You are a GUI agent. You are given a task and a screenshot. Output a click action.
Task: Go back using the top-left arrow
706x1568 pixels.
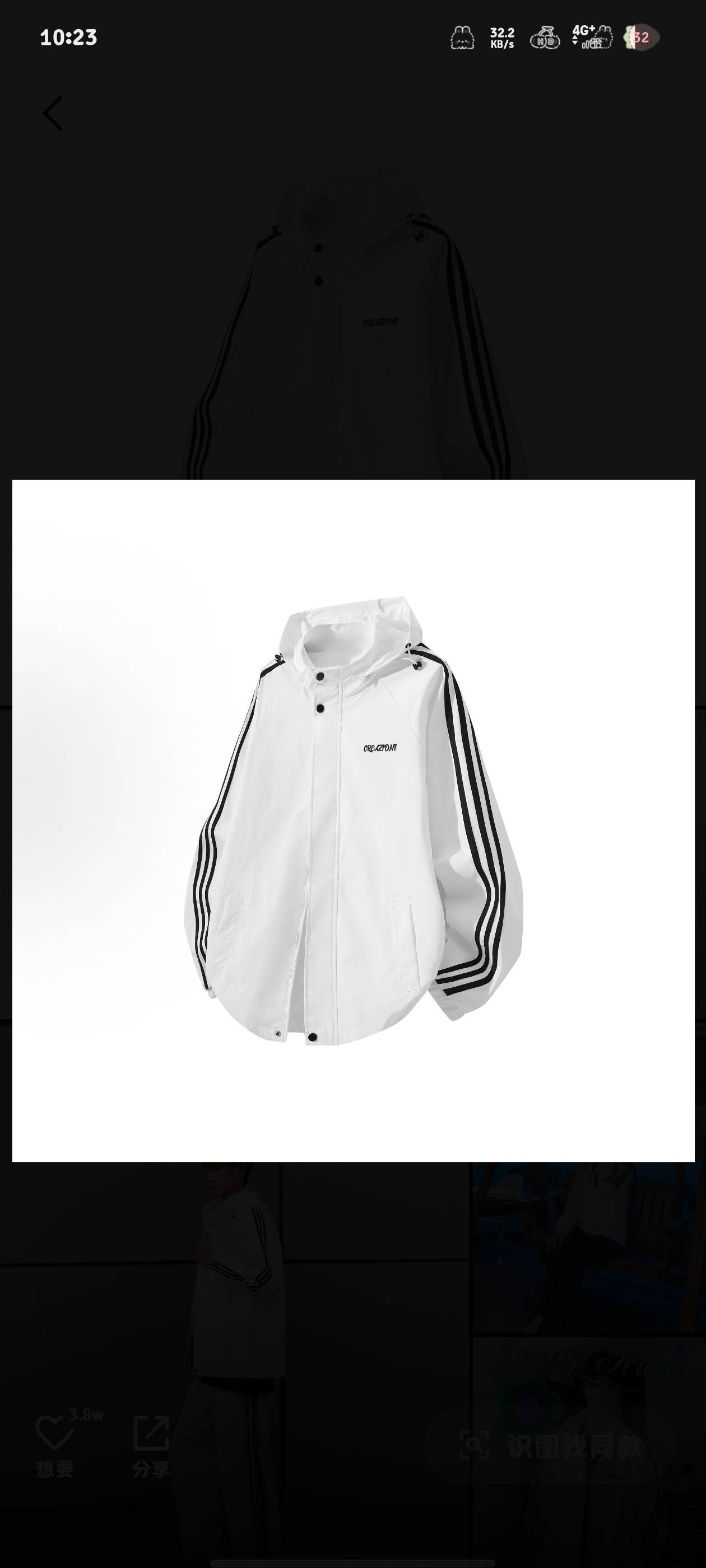click(x=53, y=113)
